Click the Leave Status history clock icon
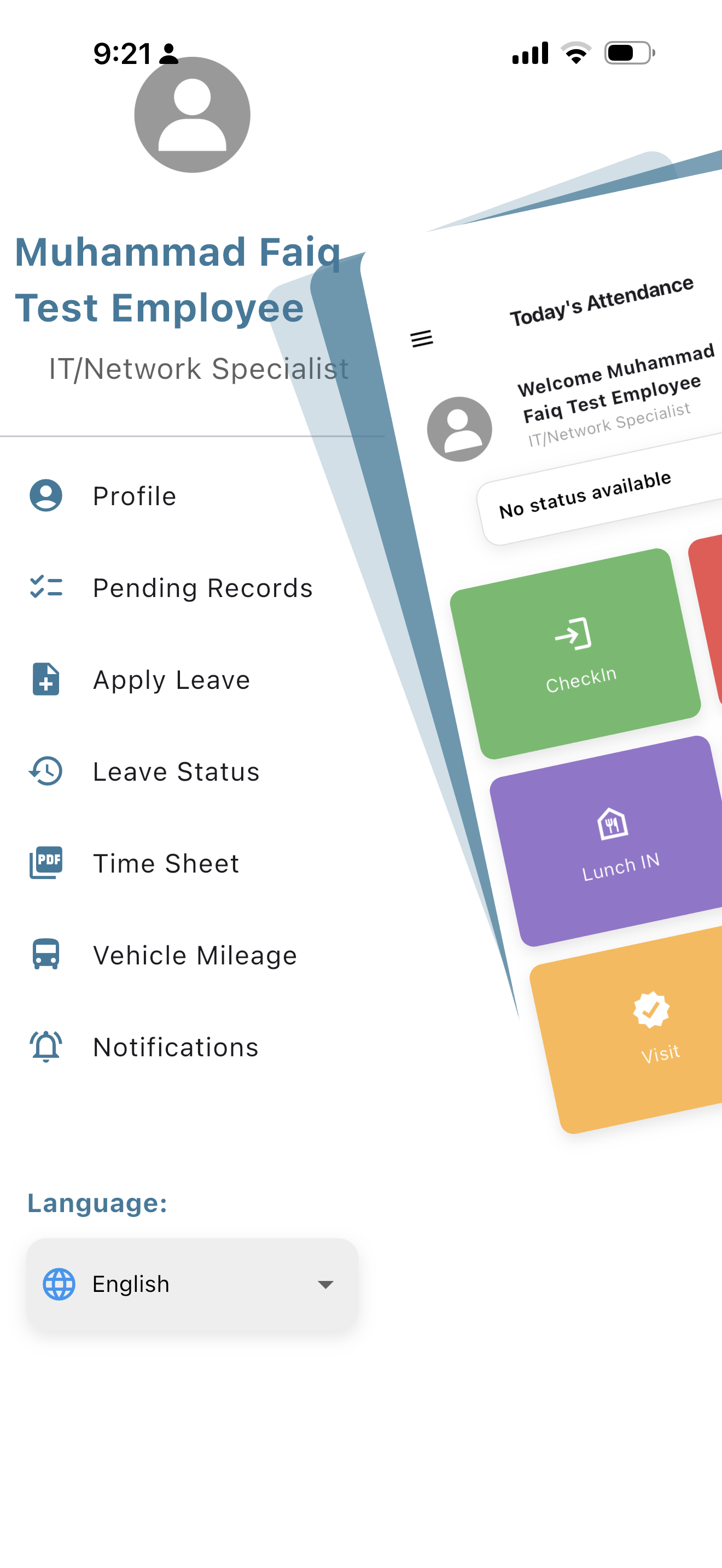The height and width of the screenshot is (1568, 722). point(45,772)
